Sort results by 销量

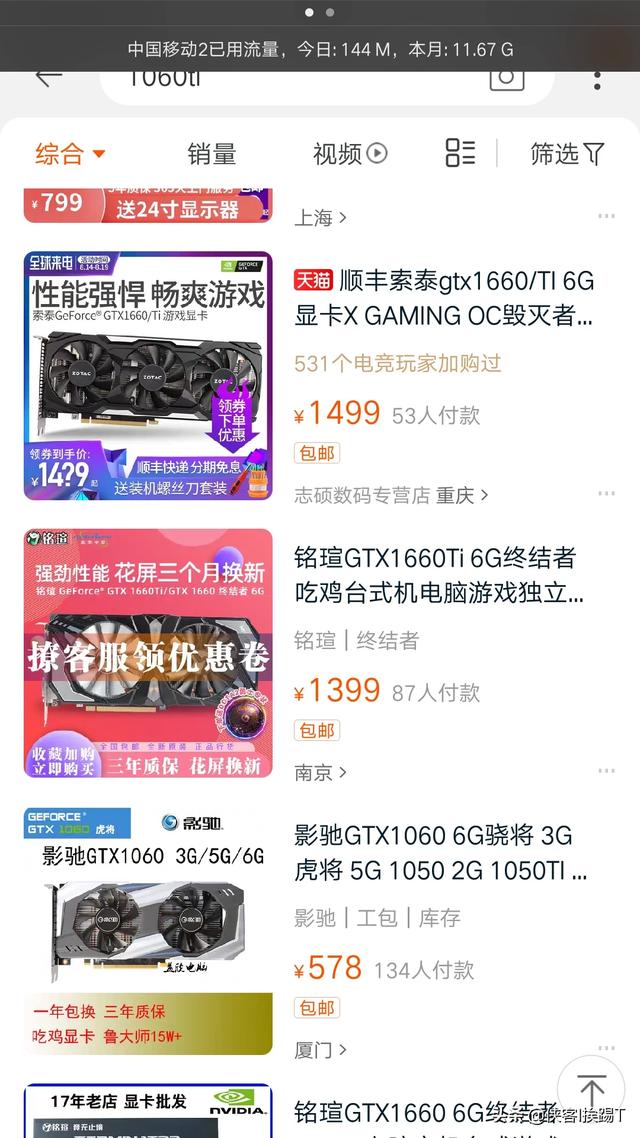(212, 153)
